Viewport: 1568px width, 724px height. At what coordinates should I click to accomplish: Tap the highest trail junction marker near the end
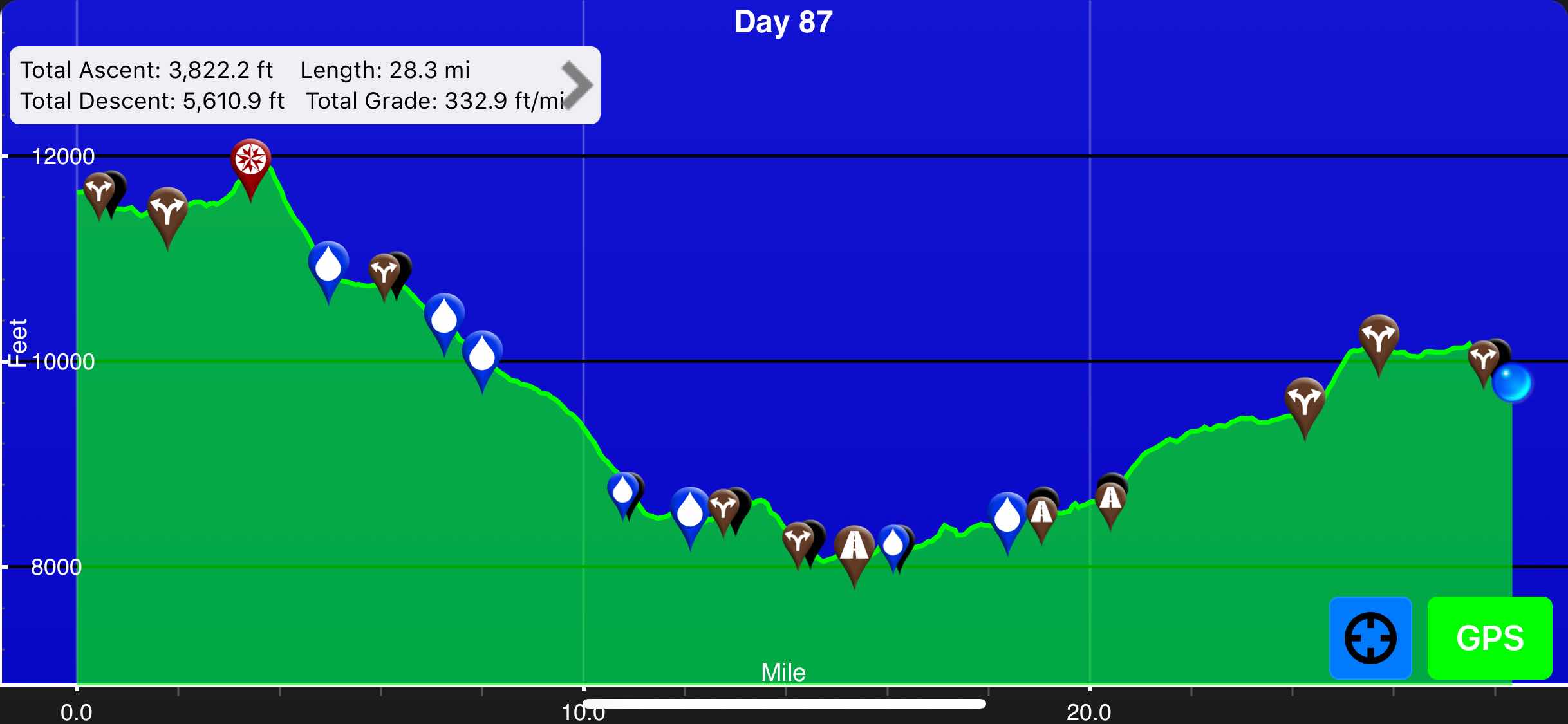point(1378,337)
